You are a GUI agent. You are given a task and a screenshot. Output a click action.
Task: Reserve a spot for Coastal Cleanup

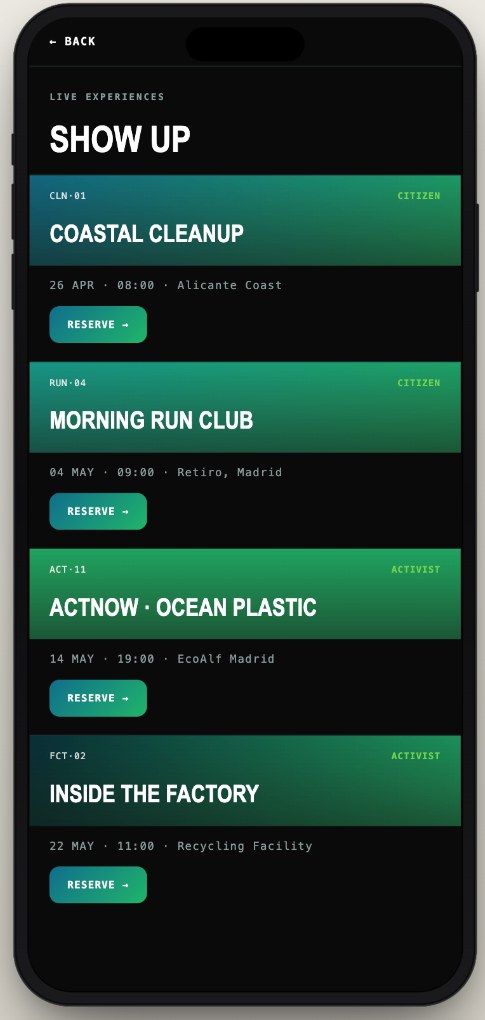coord(98,325)
